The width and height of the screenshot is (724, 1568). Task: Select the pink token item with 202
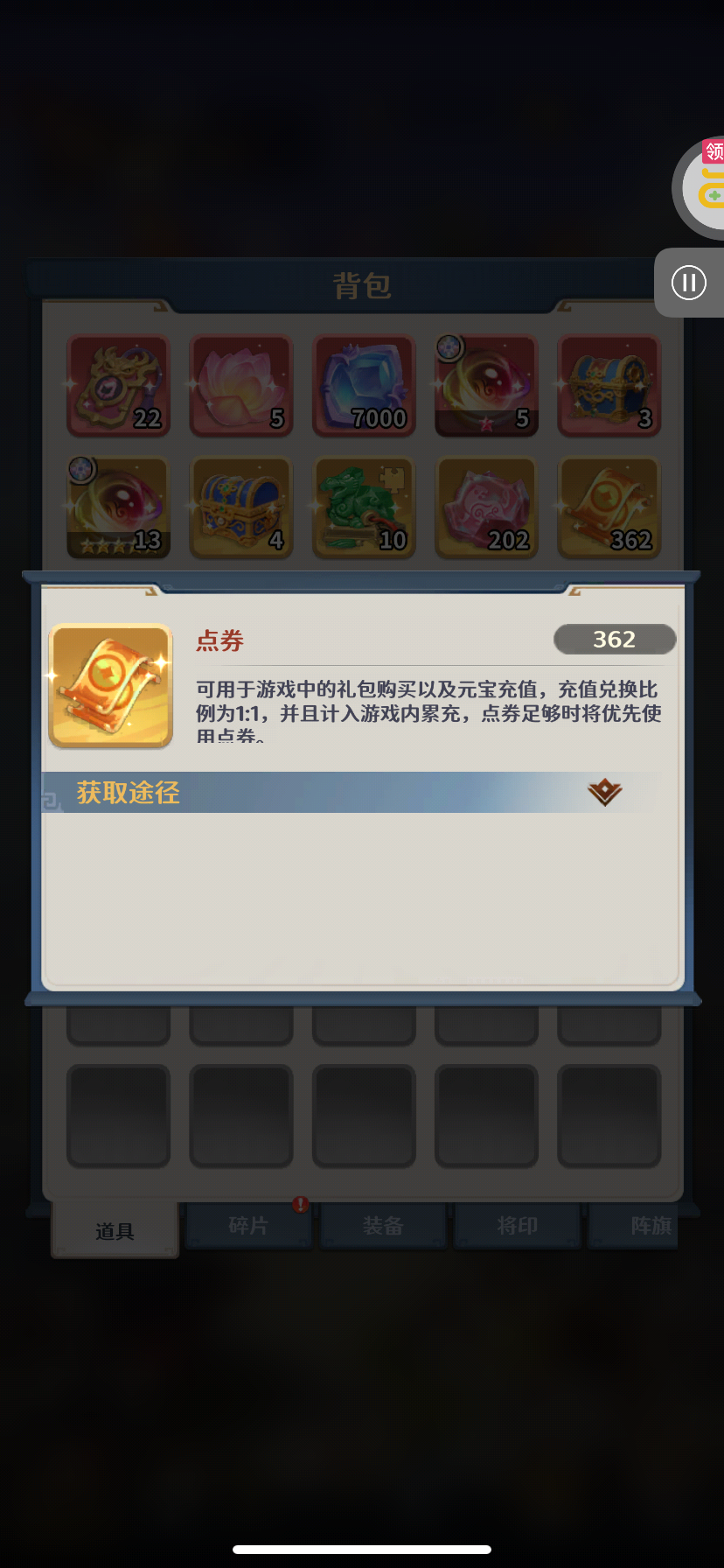click(x=486, y=508)
